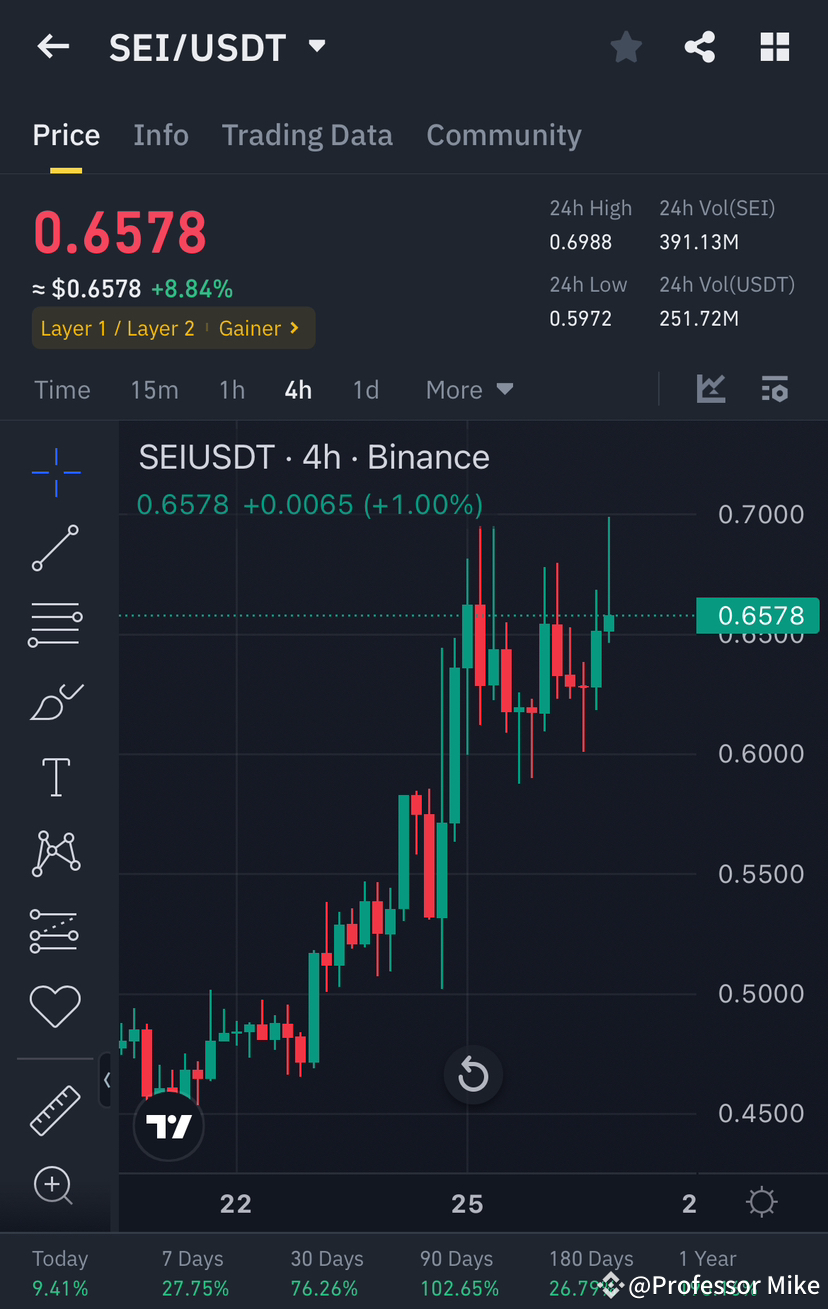828x1309 pixels.
Task: Open the Fib retracement tool
Action: pos(55,624)
